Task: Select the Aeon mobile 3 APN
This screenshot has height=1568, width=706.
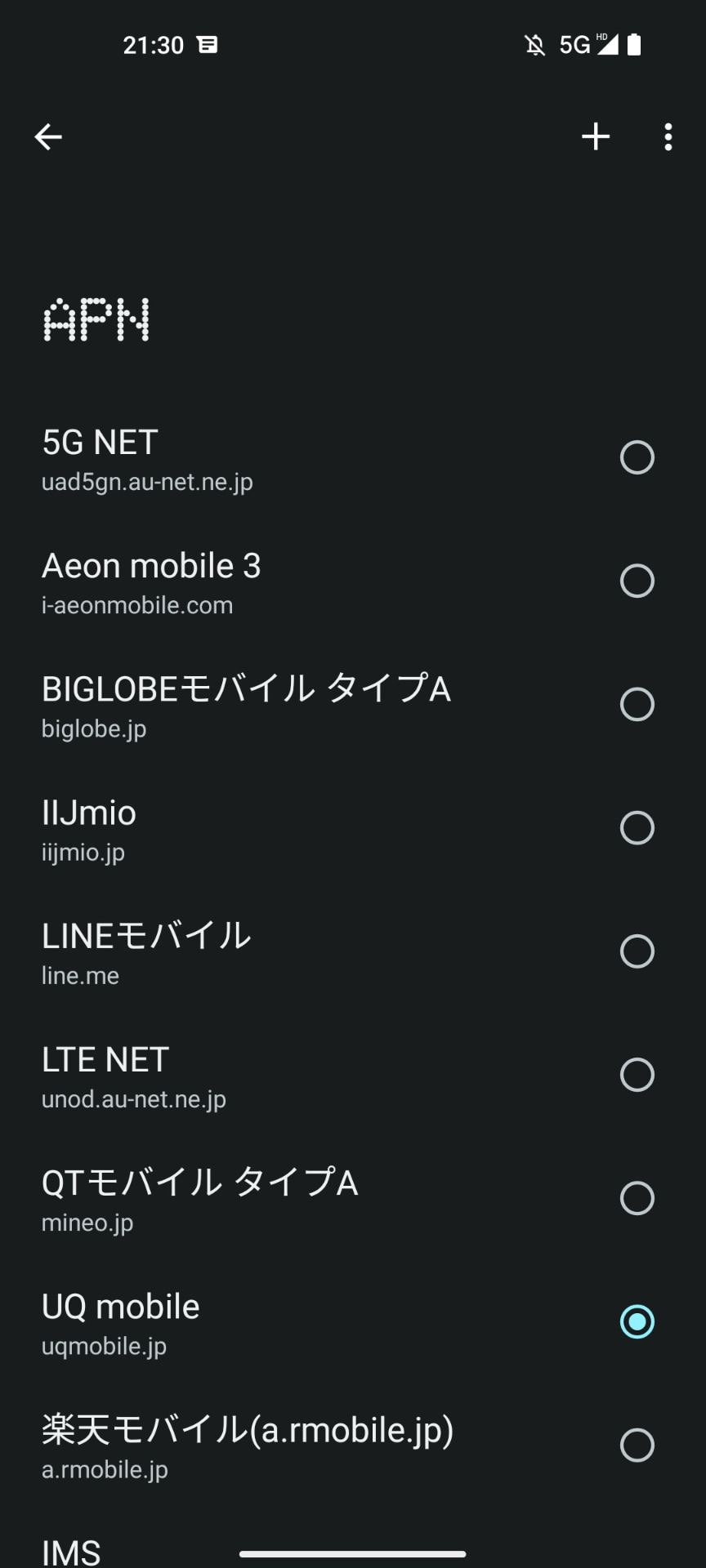Action: coord(637,581)
